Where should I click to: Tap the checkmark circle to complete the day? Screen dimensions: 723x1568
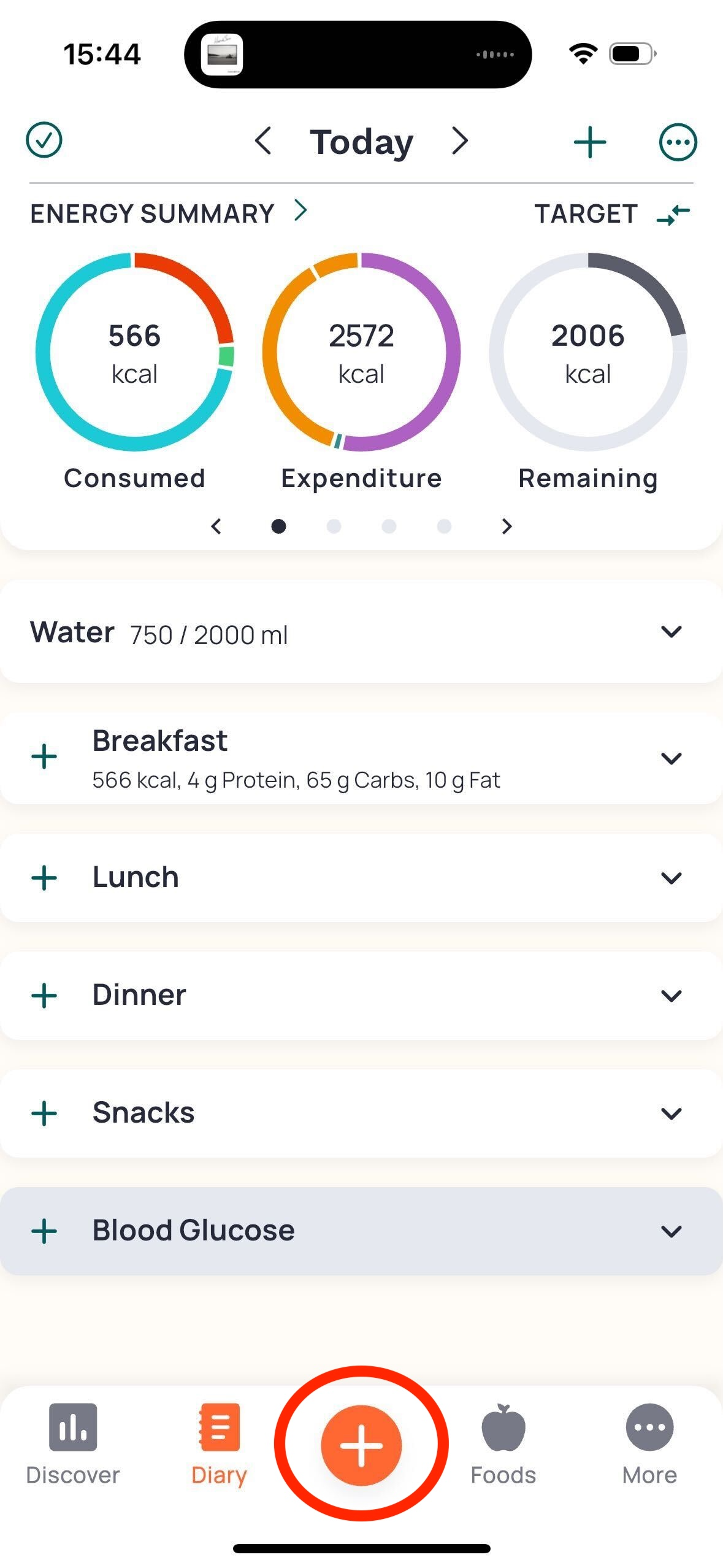point(44,140)
